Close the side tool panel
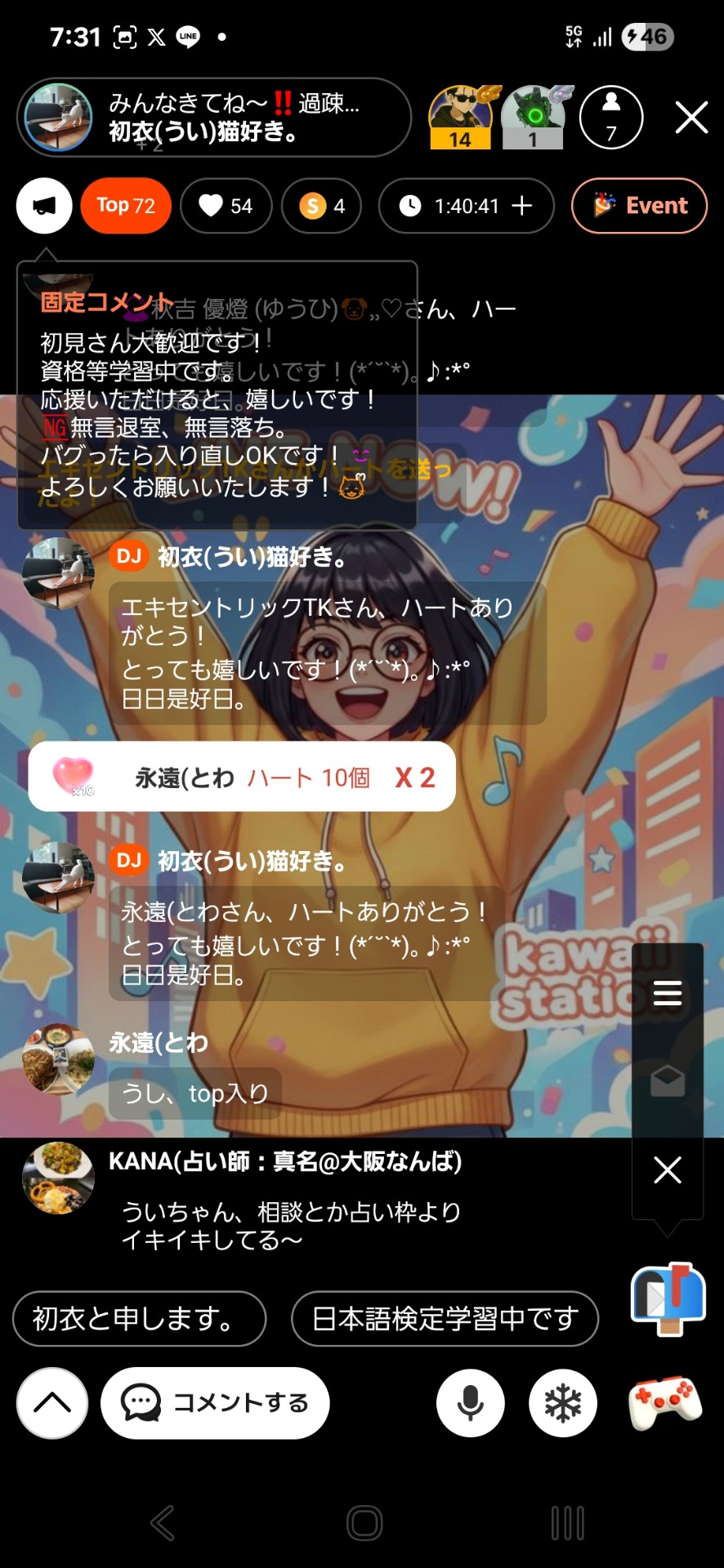 [668, 1170]
